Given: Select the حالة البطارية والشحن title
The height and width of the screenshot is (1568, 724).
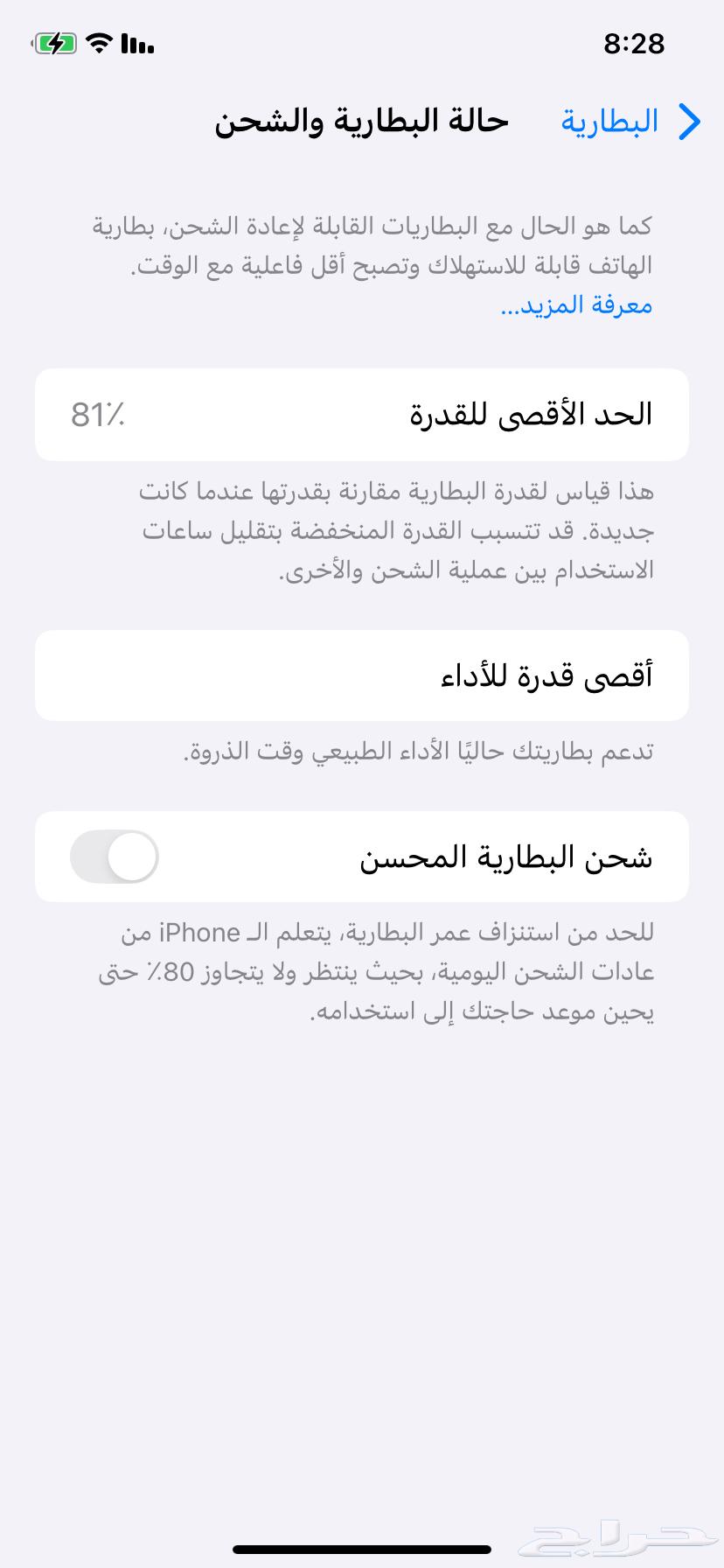Looking at the screenshot, I should 362,122.
